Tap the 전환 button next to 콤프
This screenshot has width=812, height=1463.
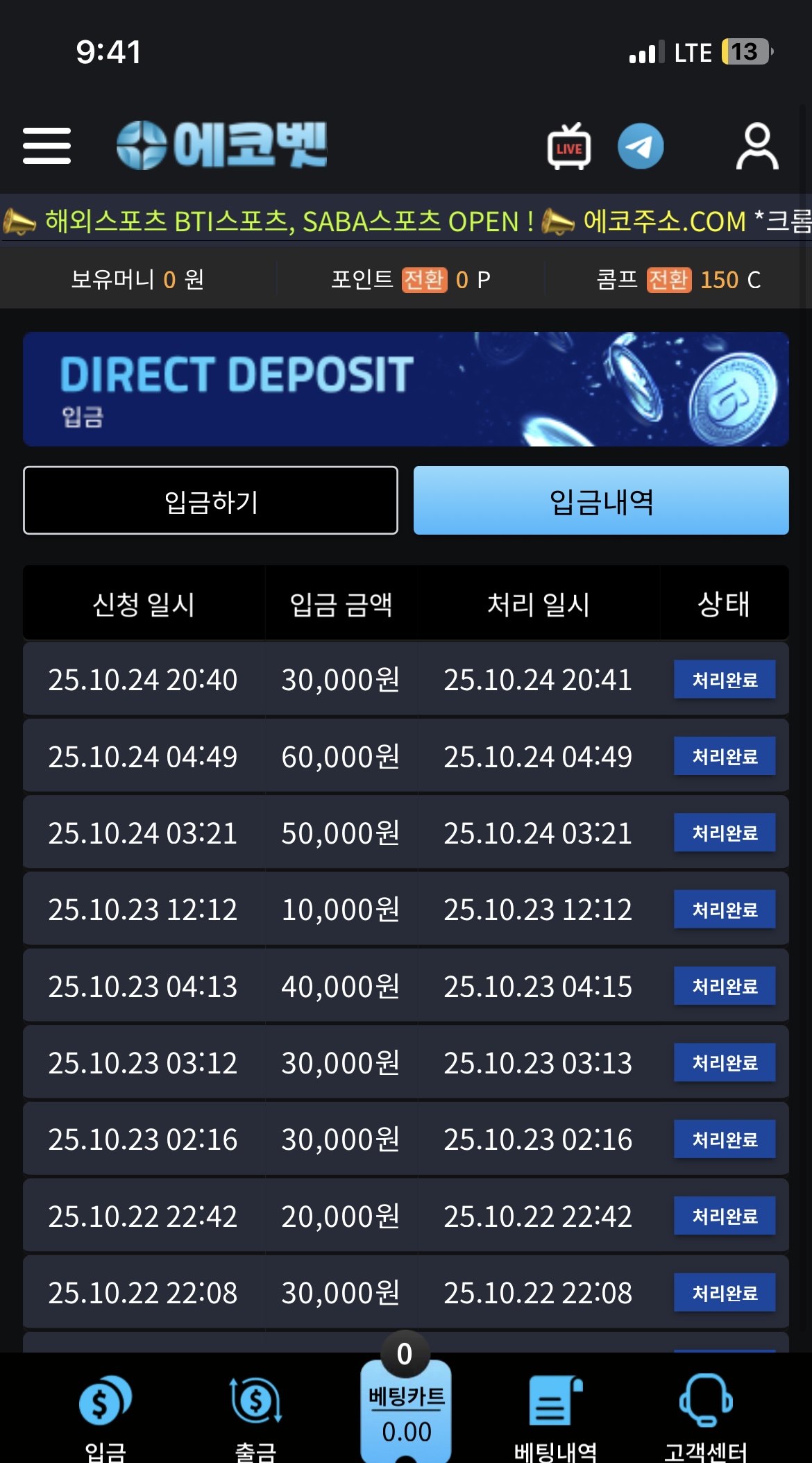pos(668,280)
